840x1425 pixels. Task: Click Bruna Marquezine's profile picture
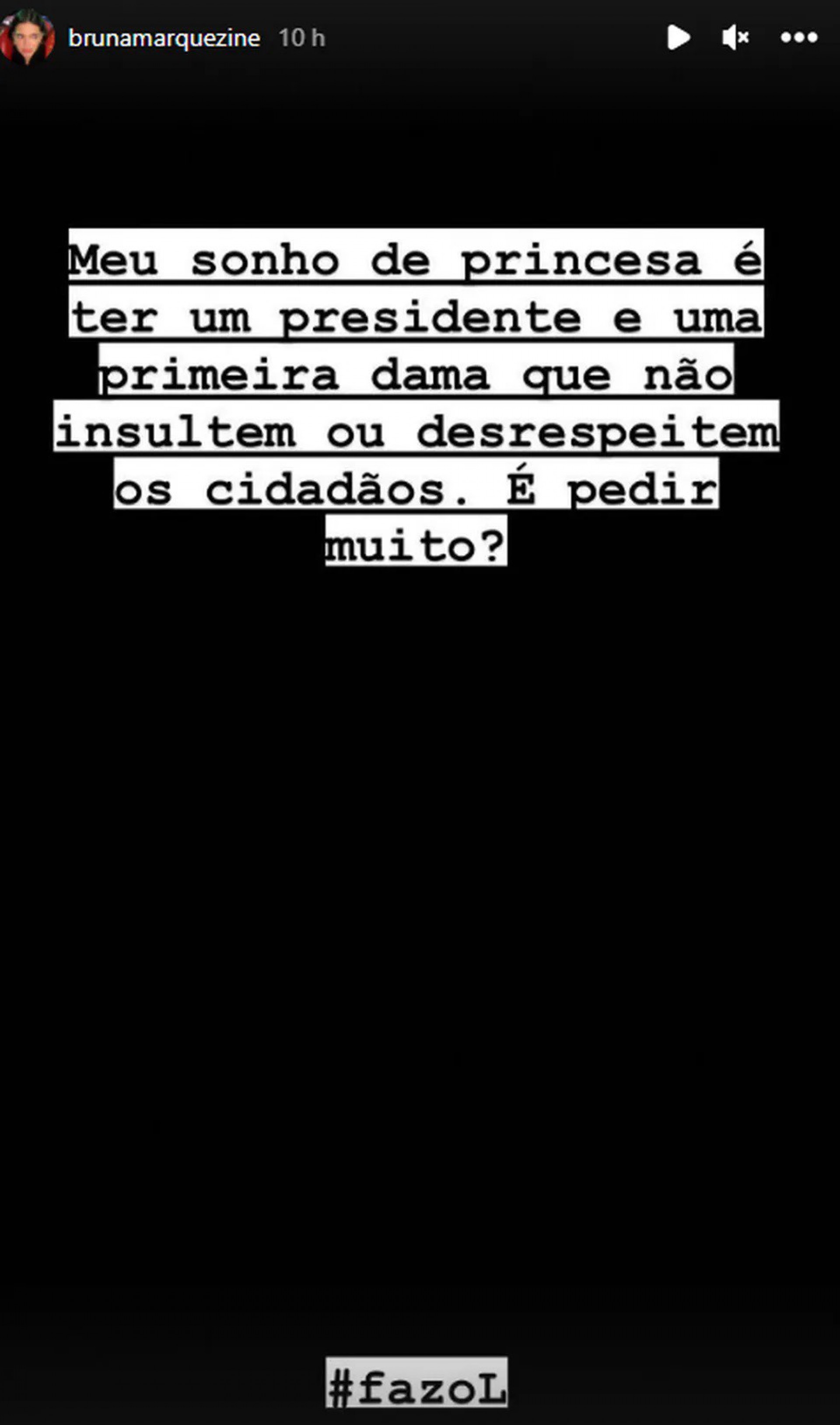27,36
